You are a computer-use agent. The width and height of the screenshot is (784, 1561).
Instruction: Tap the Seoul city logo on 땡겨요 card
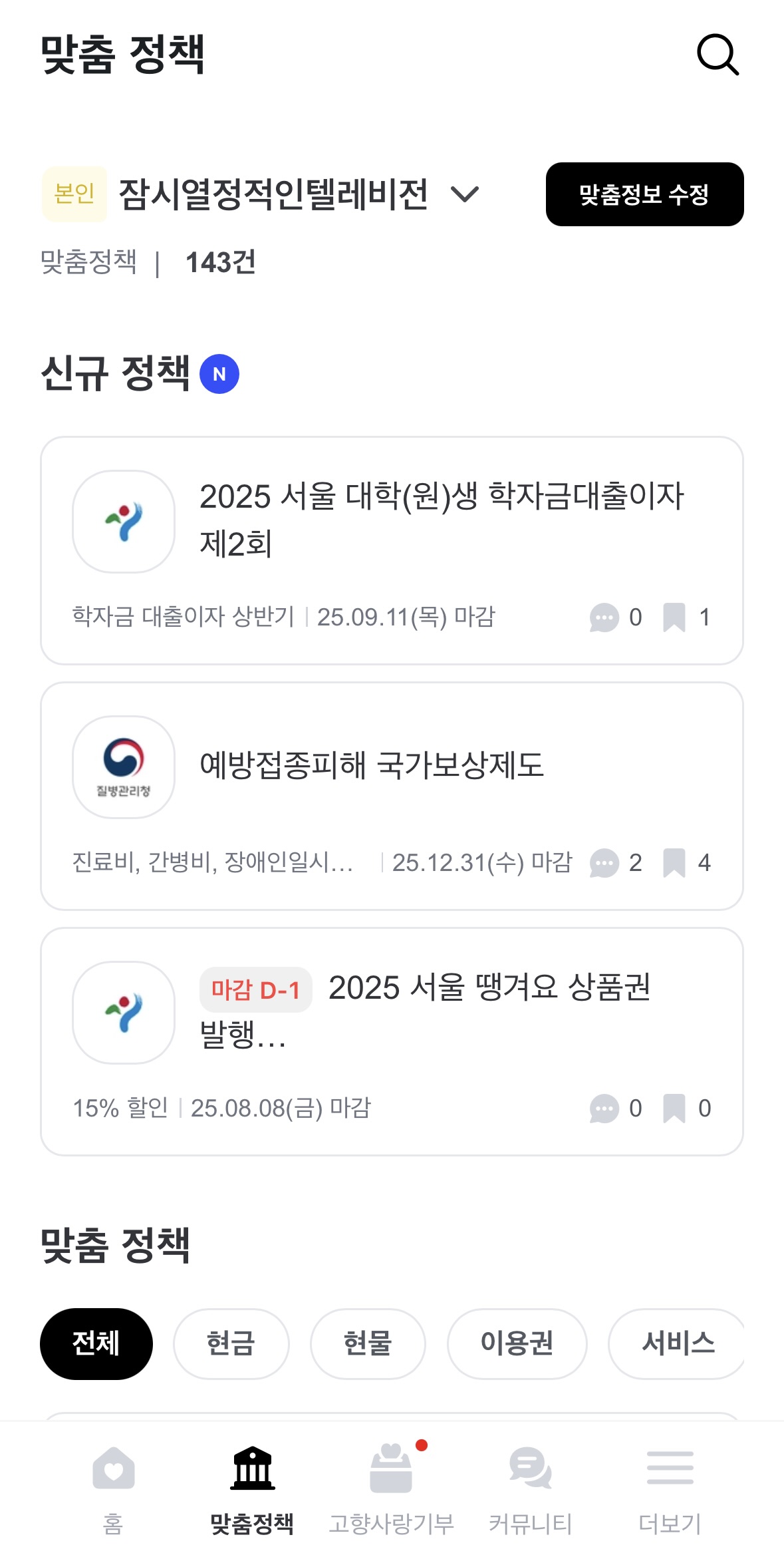[123, 1012]
